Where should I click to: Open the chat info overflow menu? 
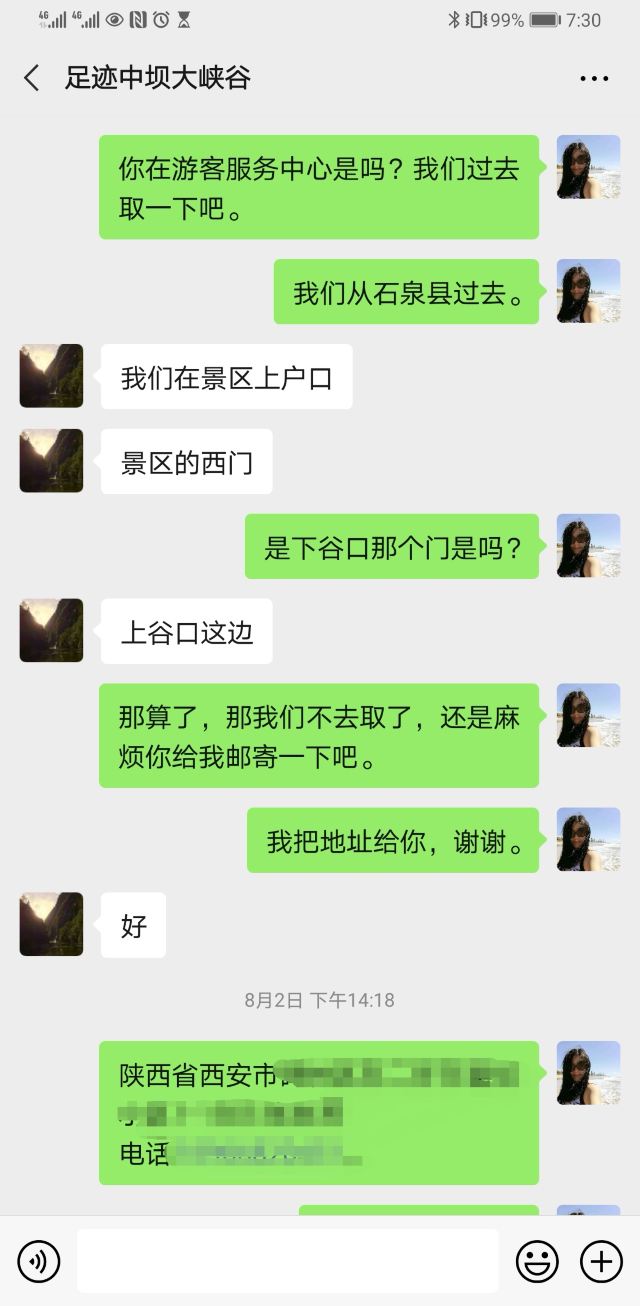click(594, 79)
